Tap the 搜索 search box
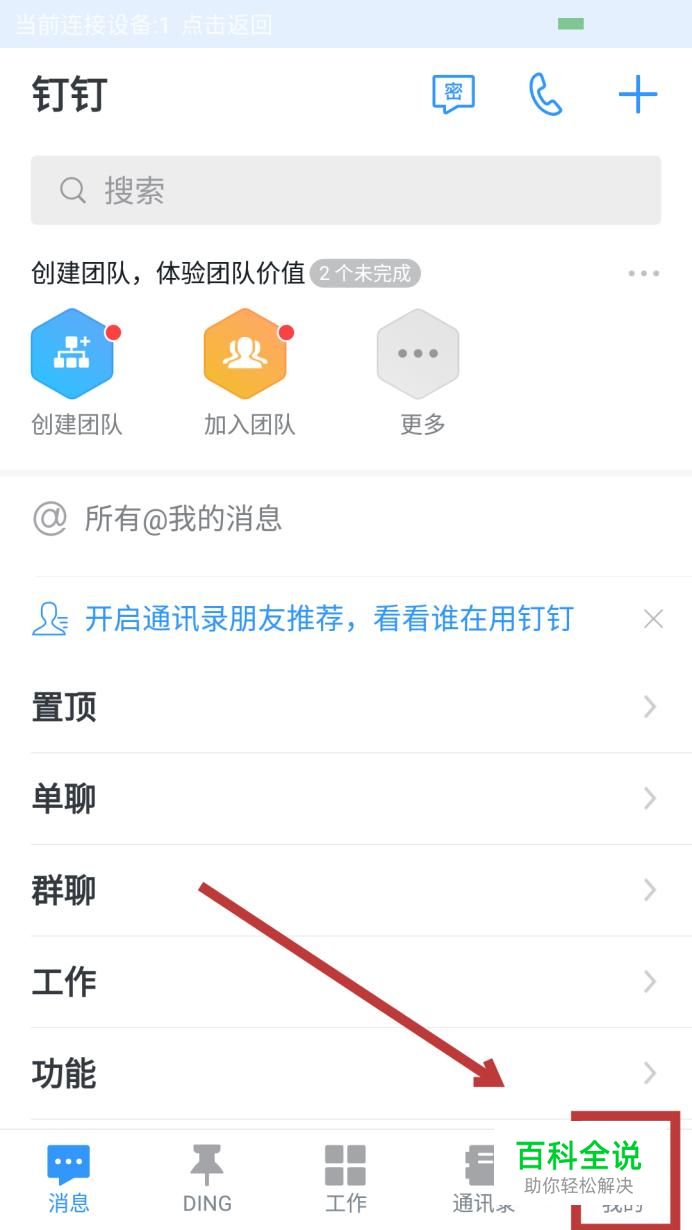The height and width of the screenshot is (1230, 692). point(346,190)
